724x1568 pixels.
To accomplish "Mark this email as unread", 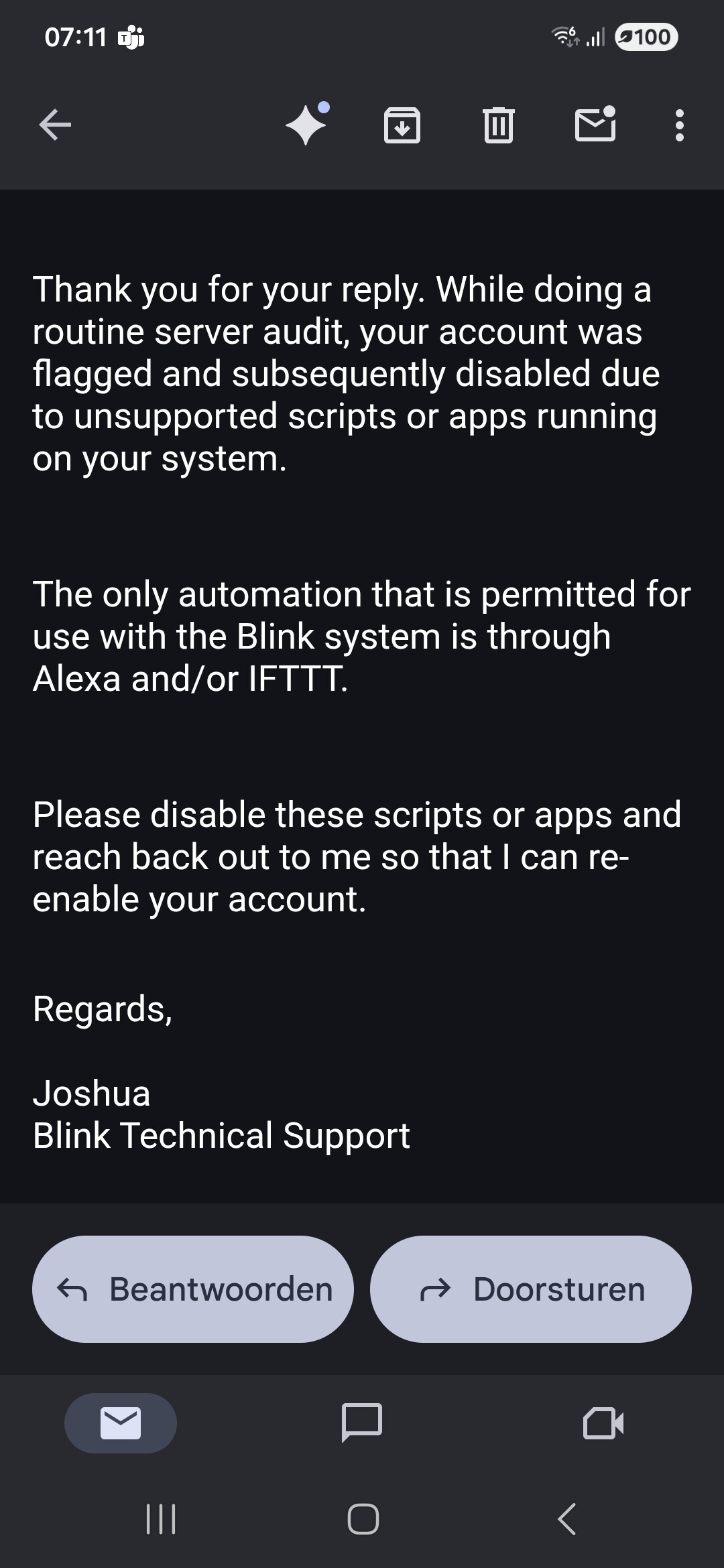I will click(595, 125).
